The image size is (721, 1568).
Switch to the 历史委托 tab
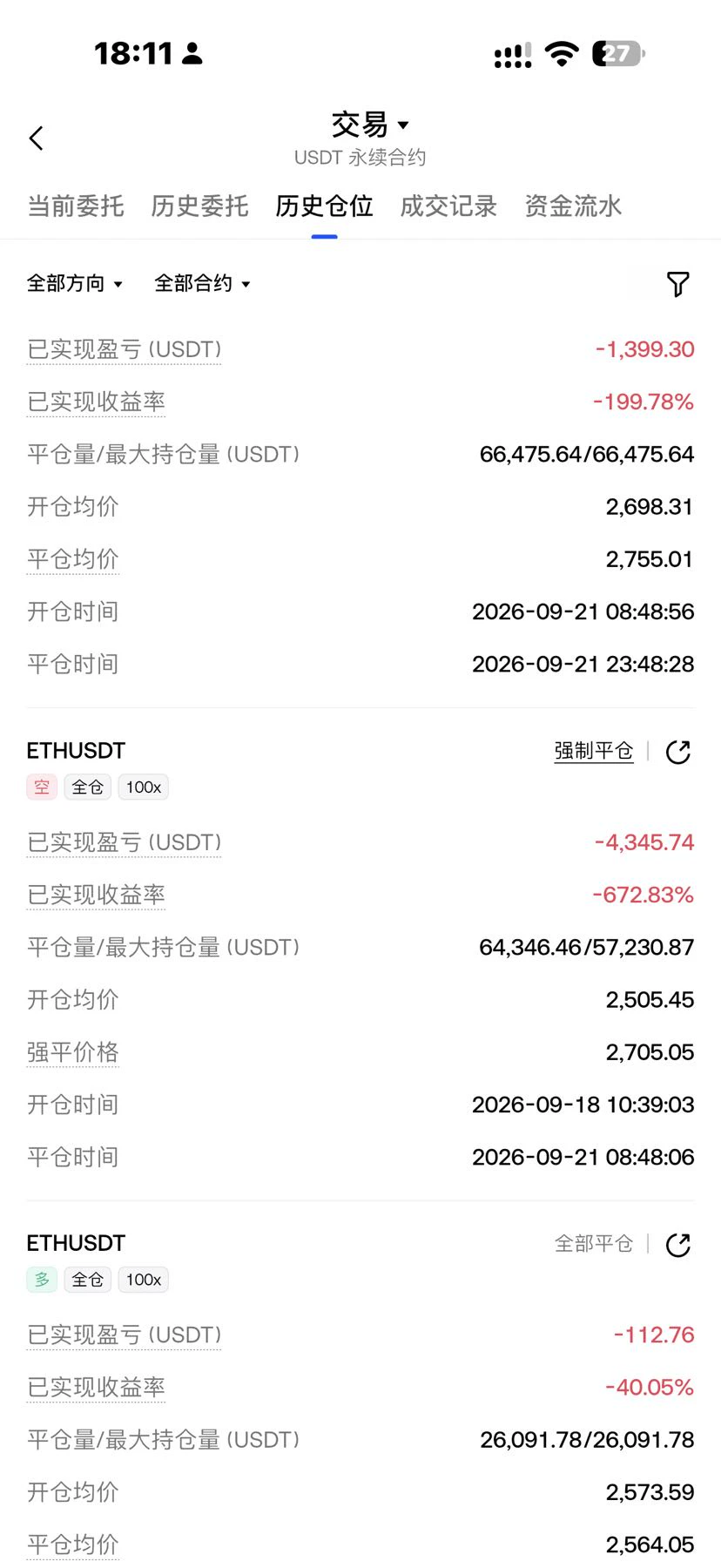point(199,206)
